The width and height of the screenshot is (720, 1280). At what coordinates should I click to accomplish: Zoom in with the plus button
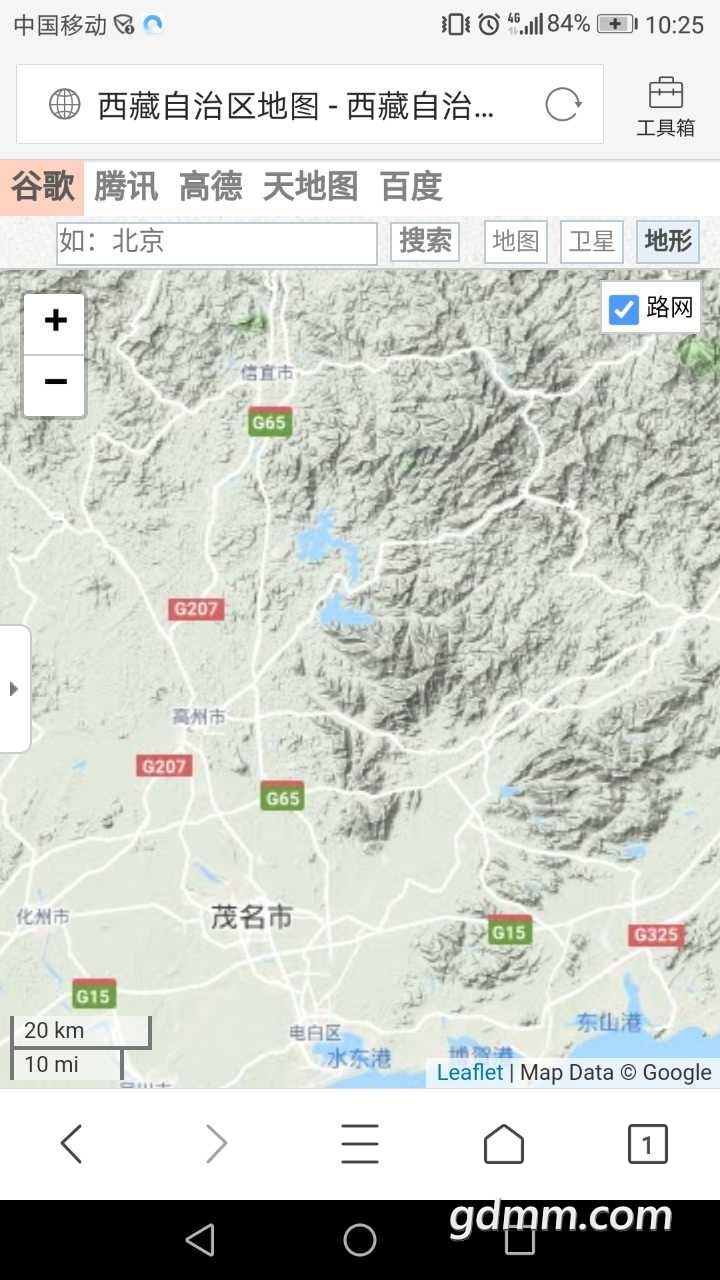55,321
